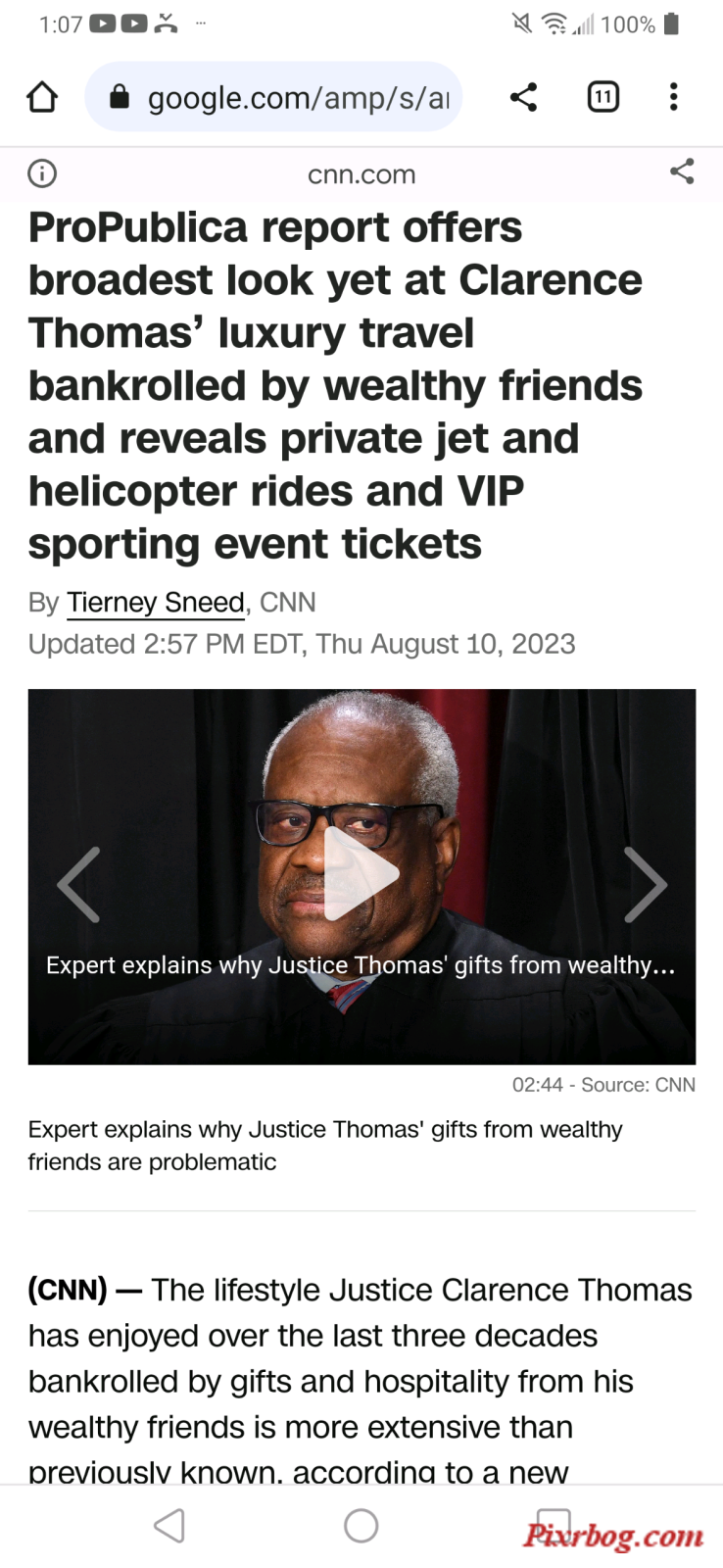Go to previous video in carousel
723x1568 pixels.
click(x=79, y=884)
